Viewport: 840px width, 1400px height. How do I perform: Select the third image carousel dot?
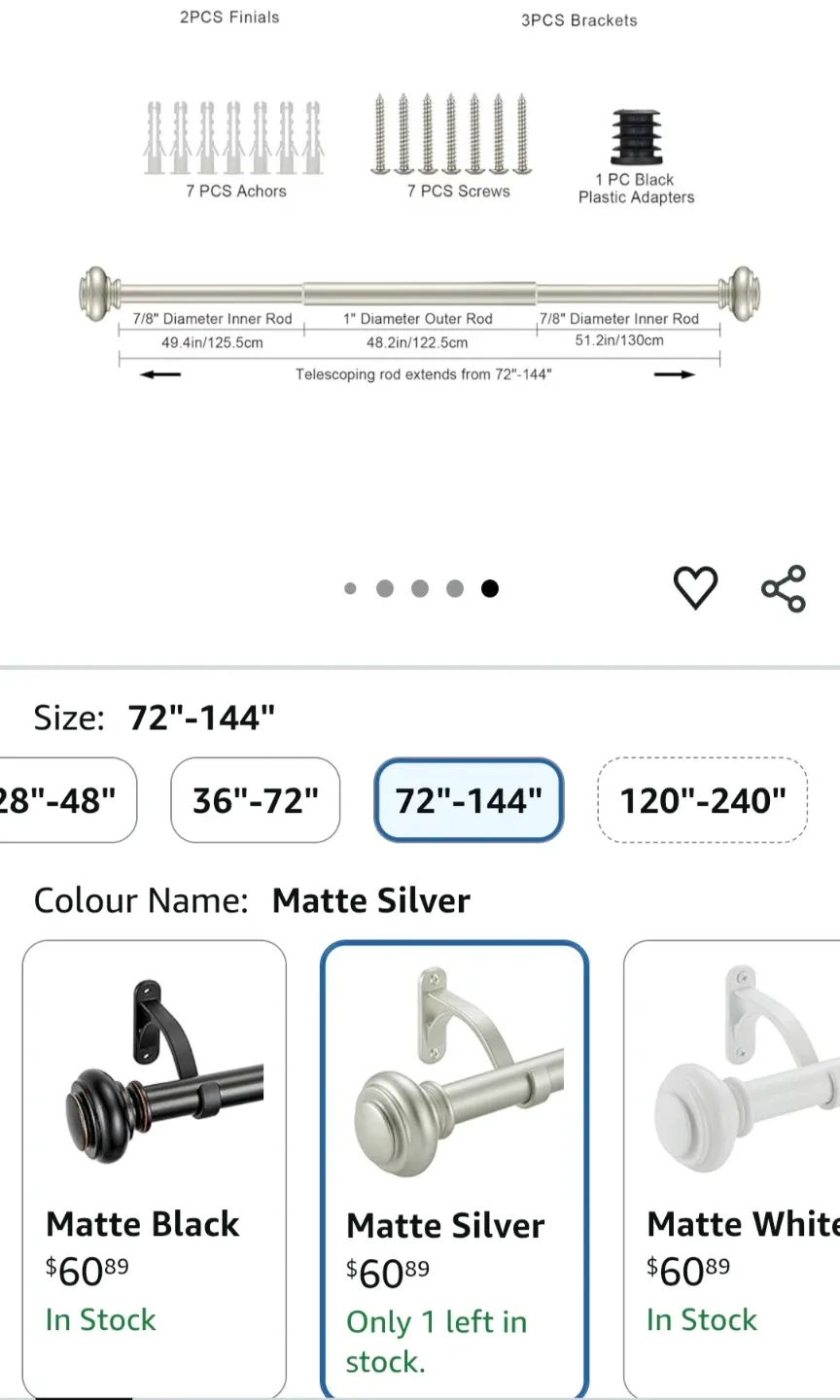tap(420, 588)
